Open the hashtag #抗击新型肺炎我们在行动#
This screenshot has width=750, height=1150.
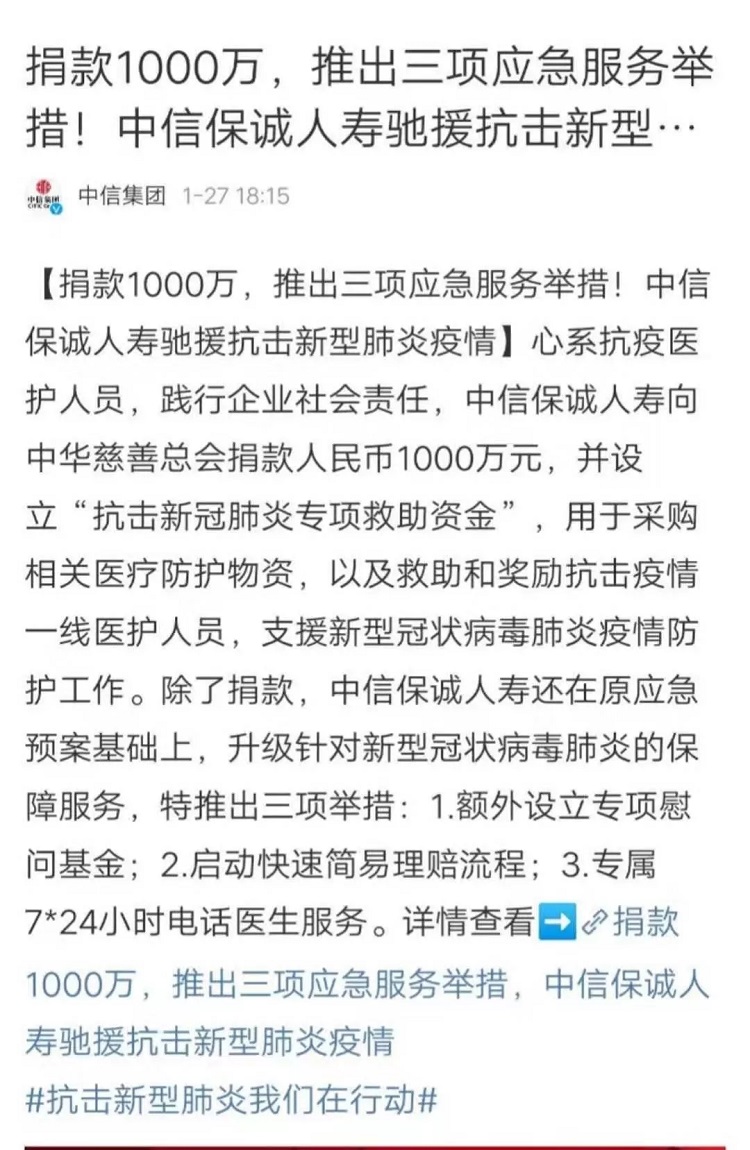(x=231, y=1099)
